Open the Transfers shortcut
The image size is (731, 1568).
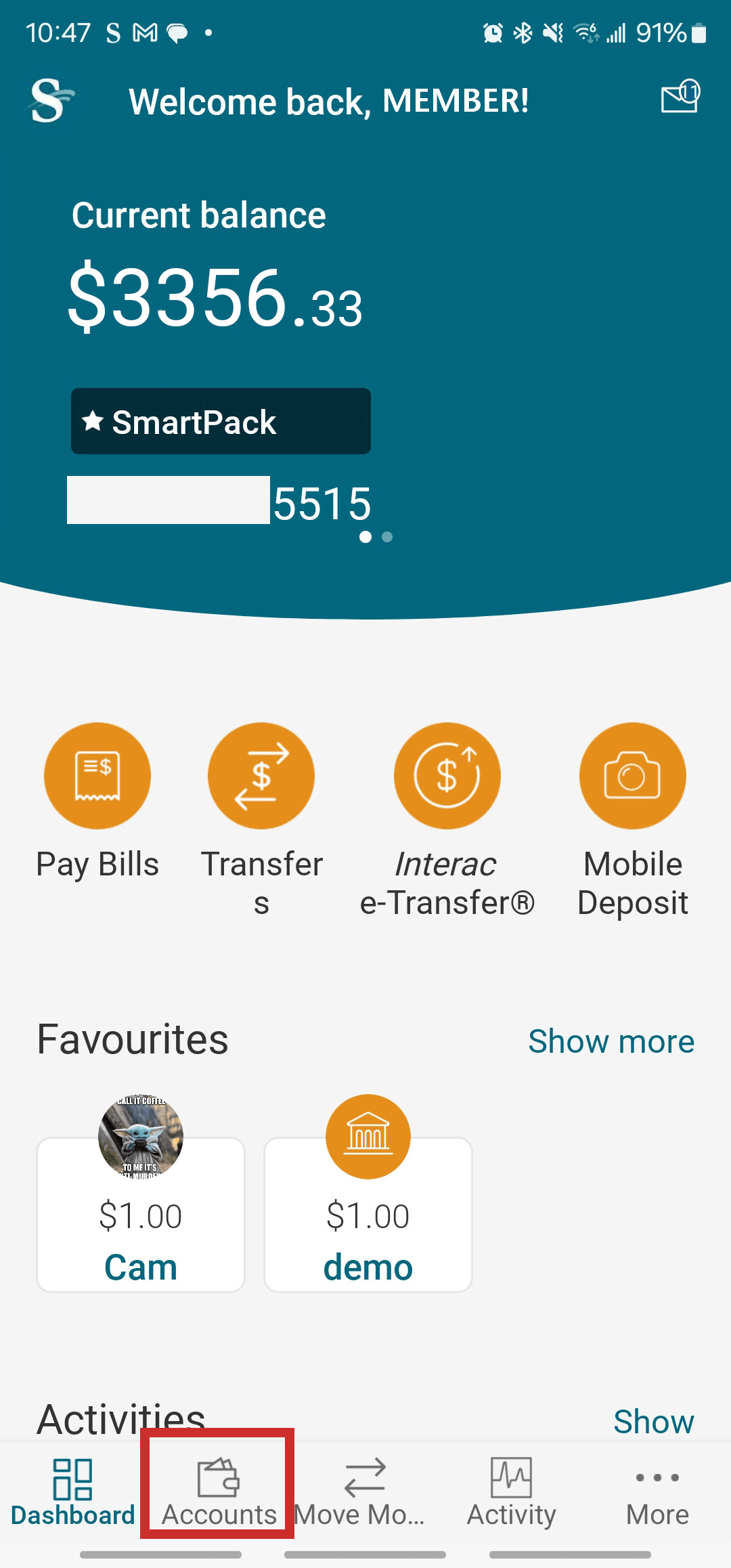[x=261, y=777]
